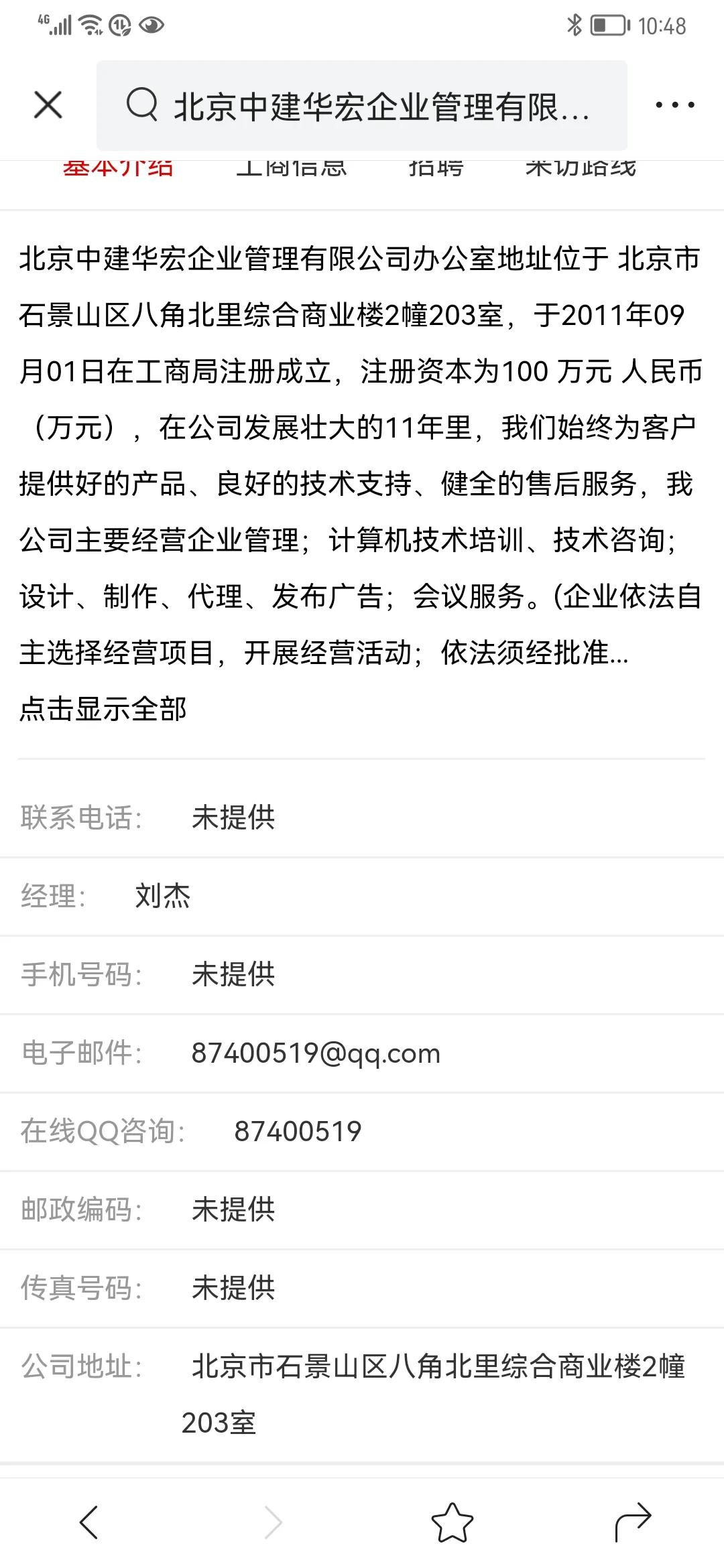The height and width of the screenshot is (1568, 724).
Task: Expand the intro via 点击显示全部
Action: (x=103, y=709)
